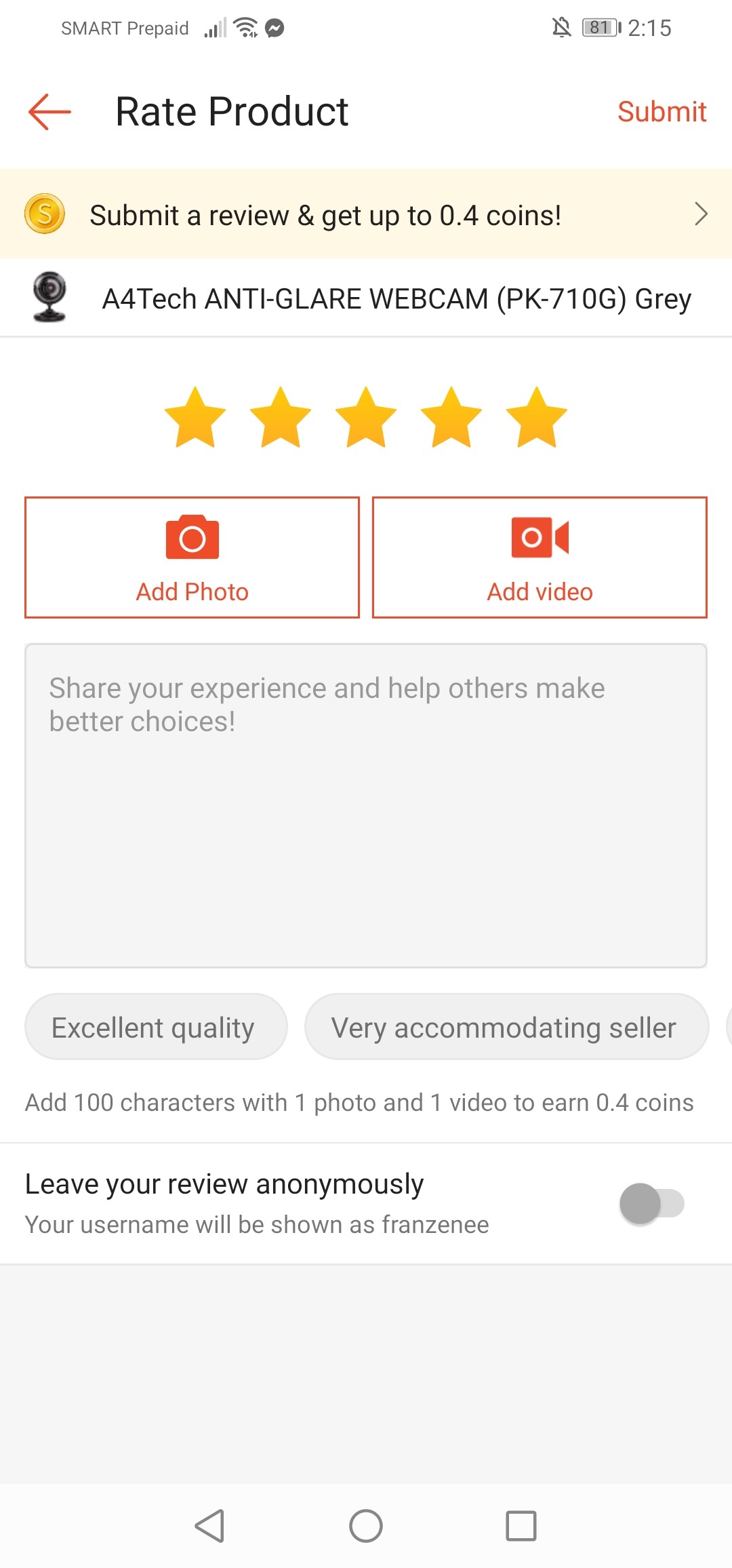Viewport: 732px width, 1568px height.
Task: Set rating to three stars
Action: [366, 418]
